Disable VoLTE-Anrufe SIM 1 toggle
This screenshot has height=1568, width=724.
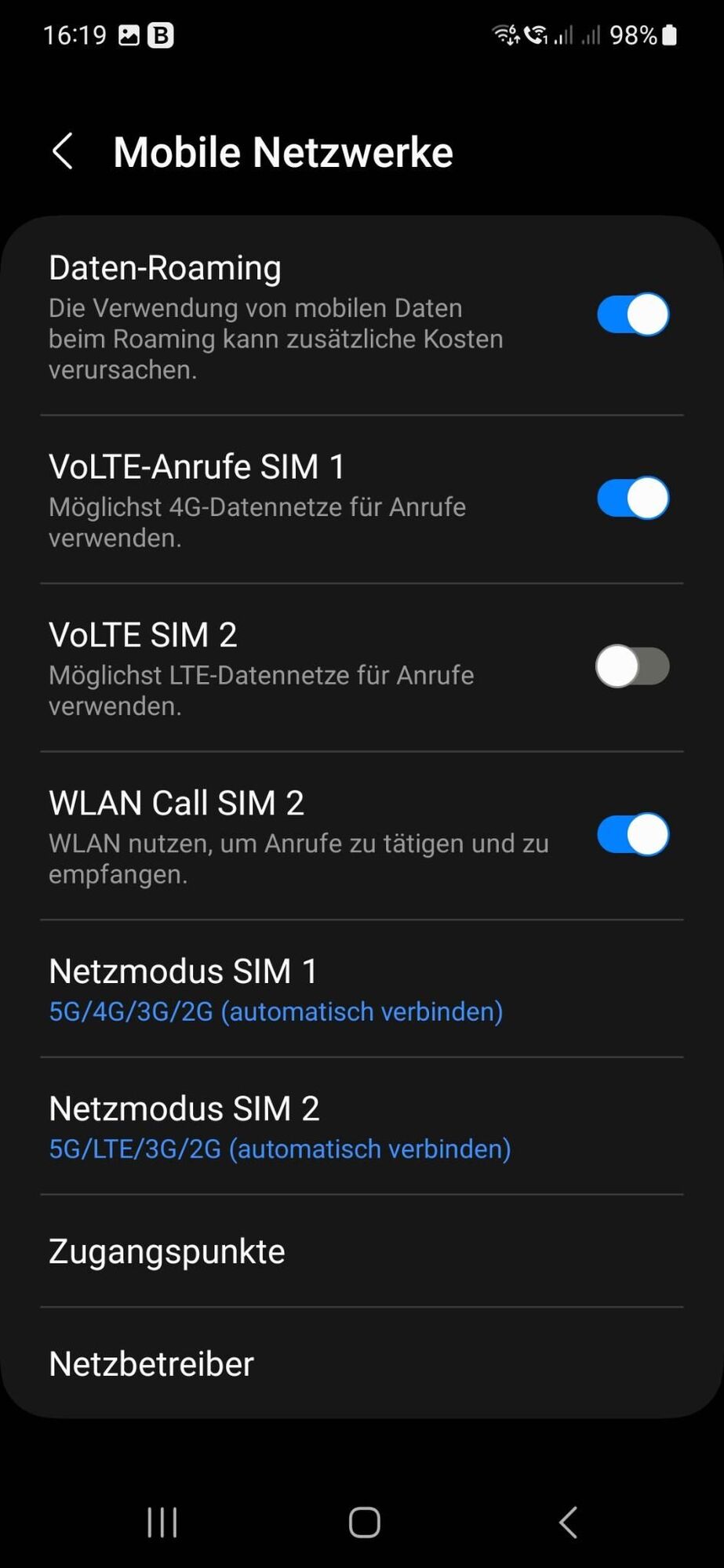click(632, 498)
